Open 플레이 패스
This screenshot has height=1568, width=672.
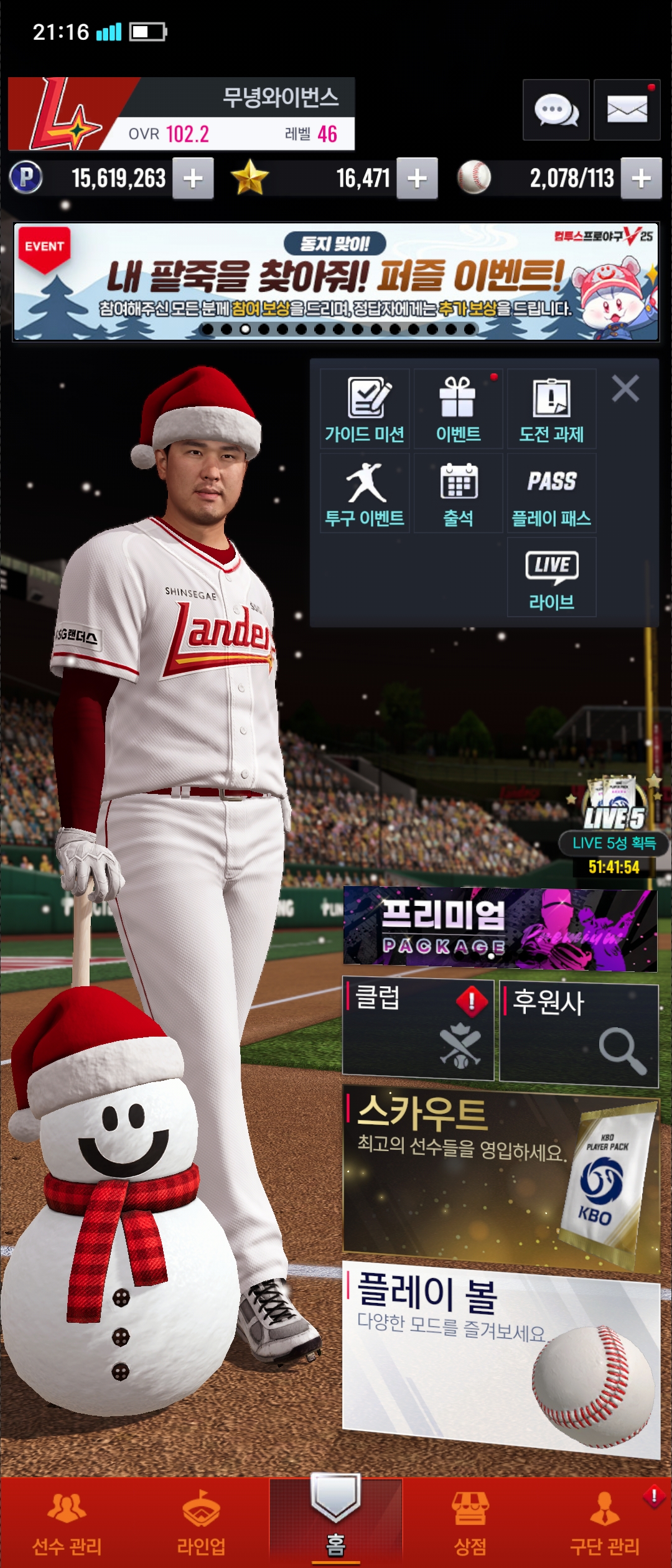coord(551,493)
